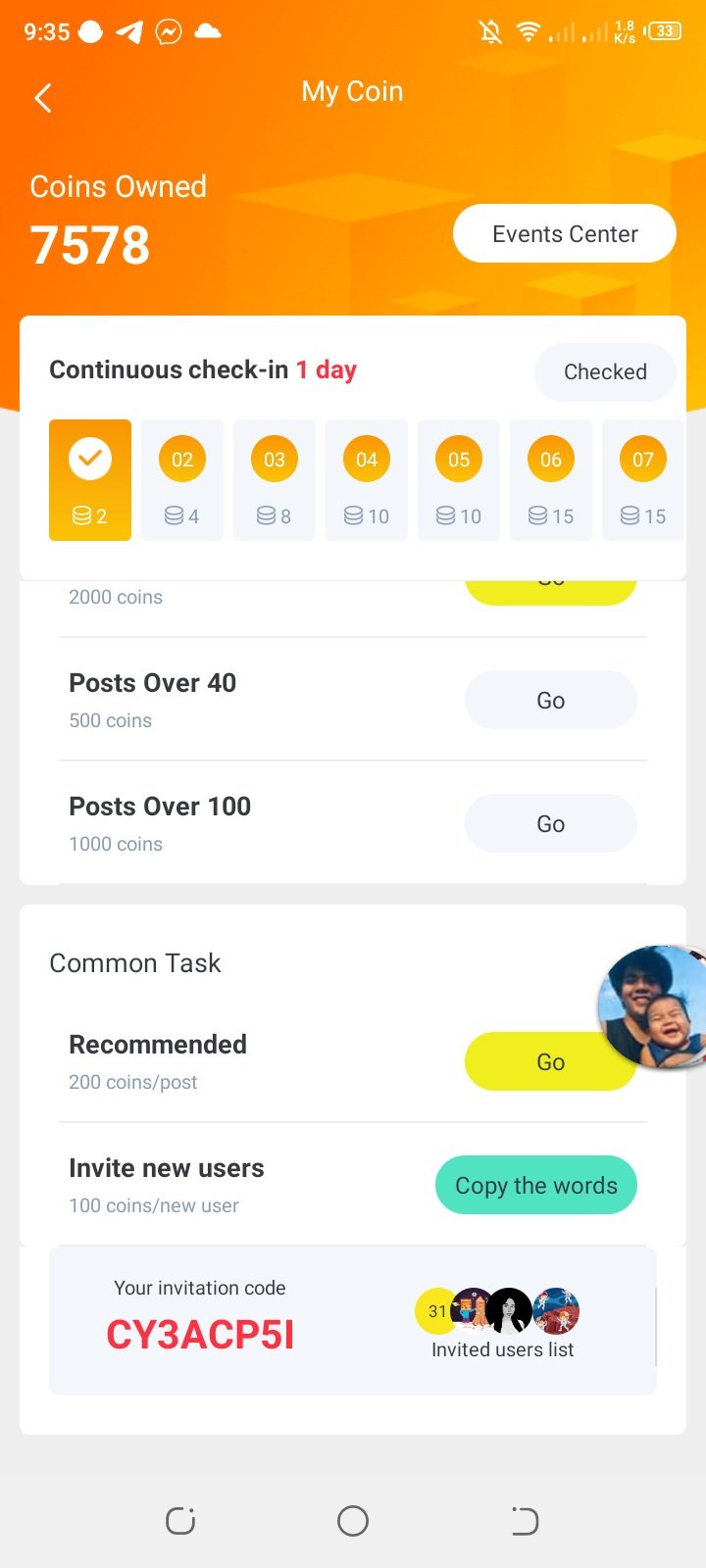This screenshot has height=1568, width=706.
Task: Go back from My Coin page
Action: point(43,98)
